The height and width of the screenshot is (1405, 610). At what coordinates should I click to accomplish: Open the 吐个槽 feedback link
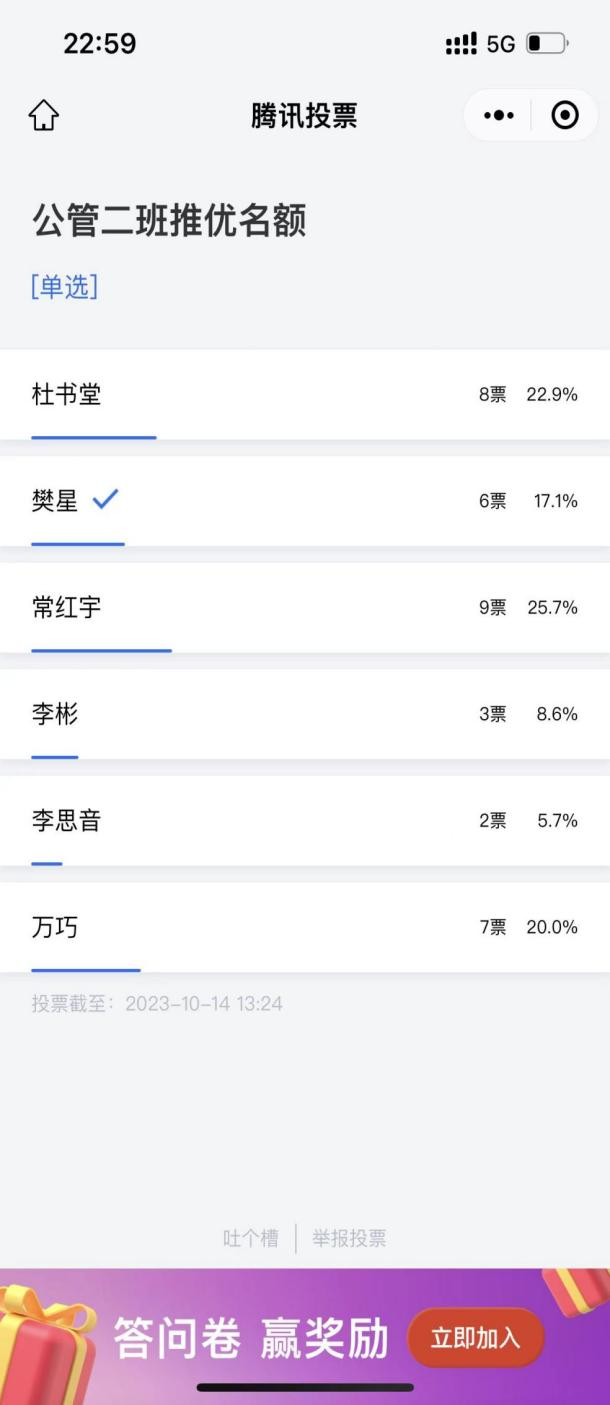(x=251, y=1238)
